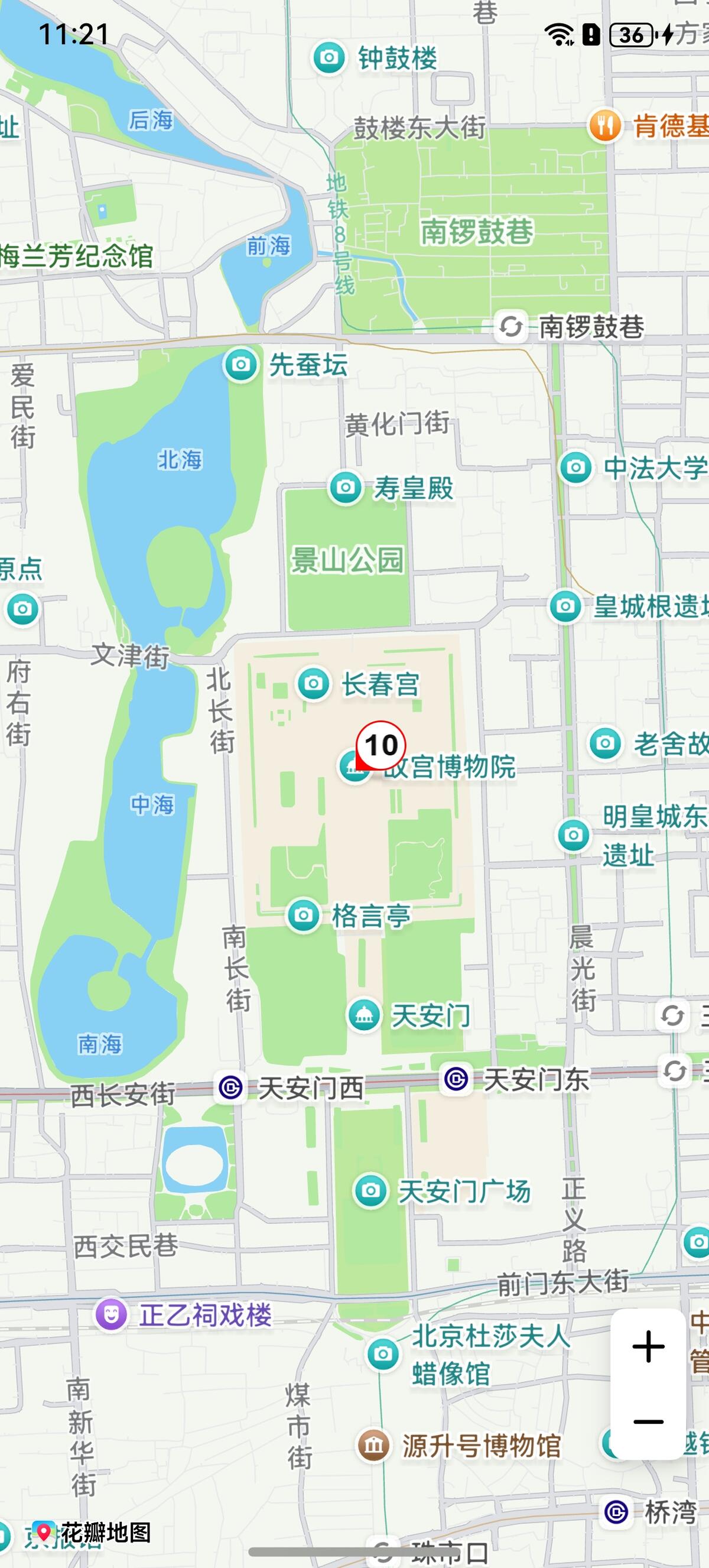This screenshot has width=709, height=1568.
Task: Zoom in with the plus button
Action: [648, 1346]
